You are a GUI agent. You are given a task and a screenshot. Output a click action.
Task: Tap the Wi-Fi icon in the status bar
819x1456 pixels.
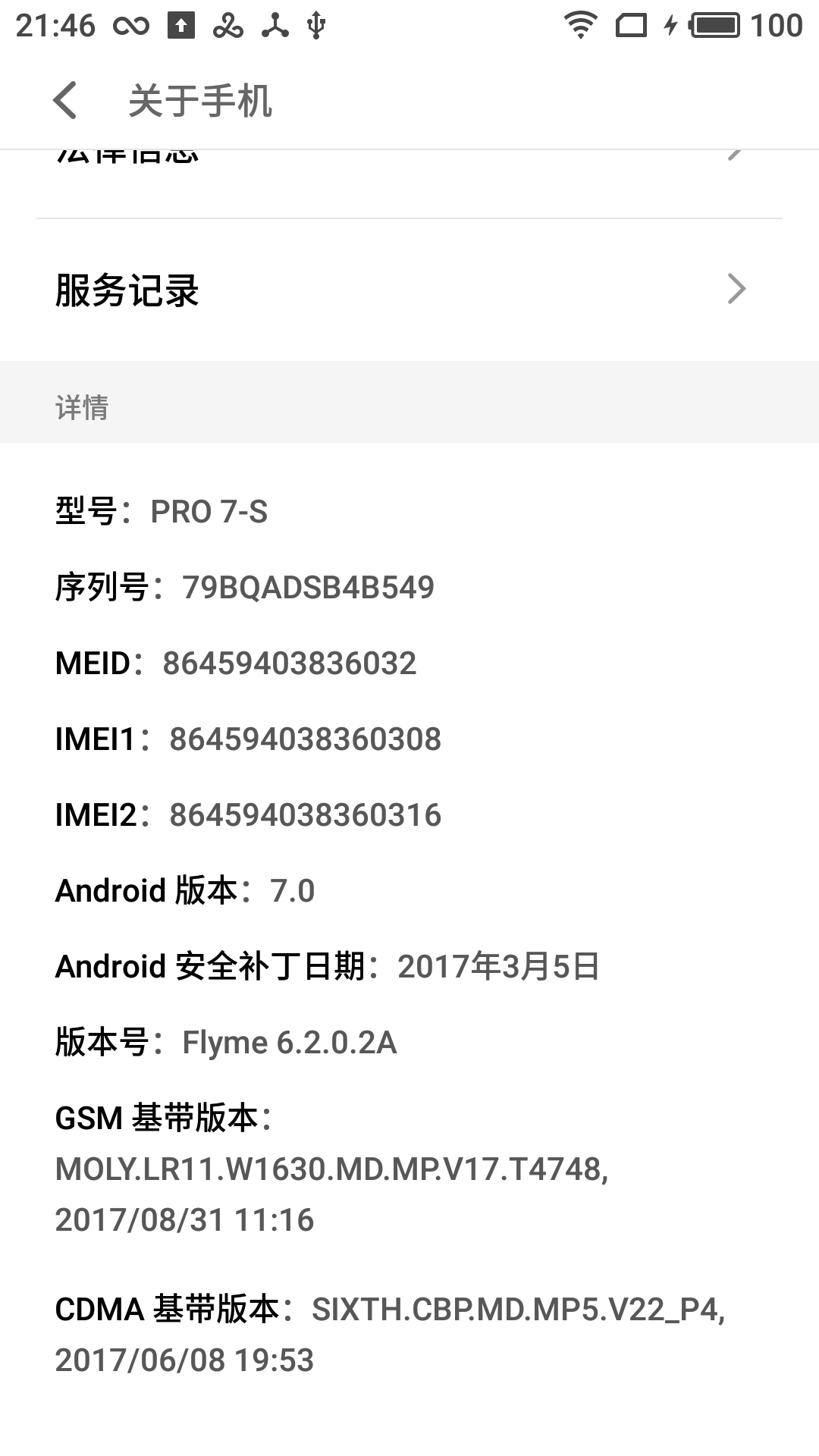[x=580, y=25]
